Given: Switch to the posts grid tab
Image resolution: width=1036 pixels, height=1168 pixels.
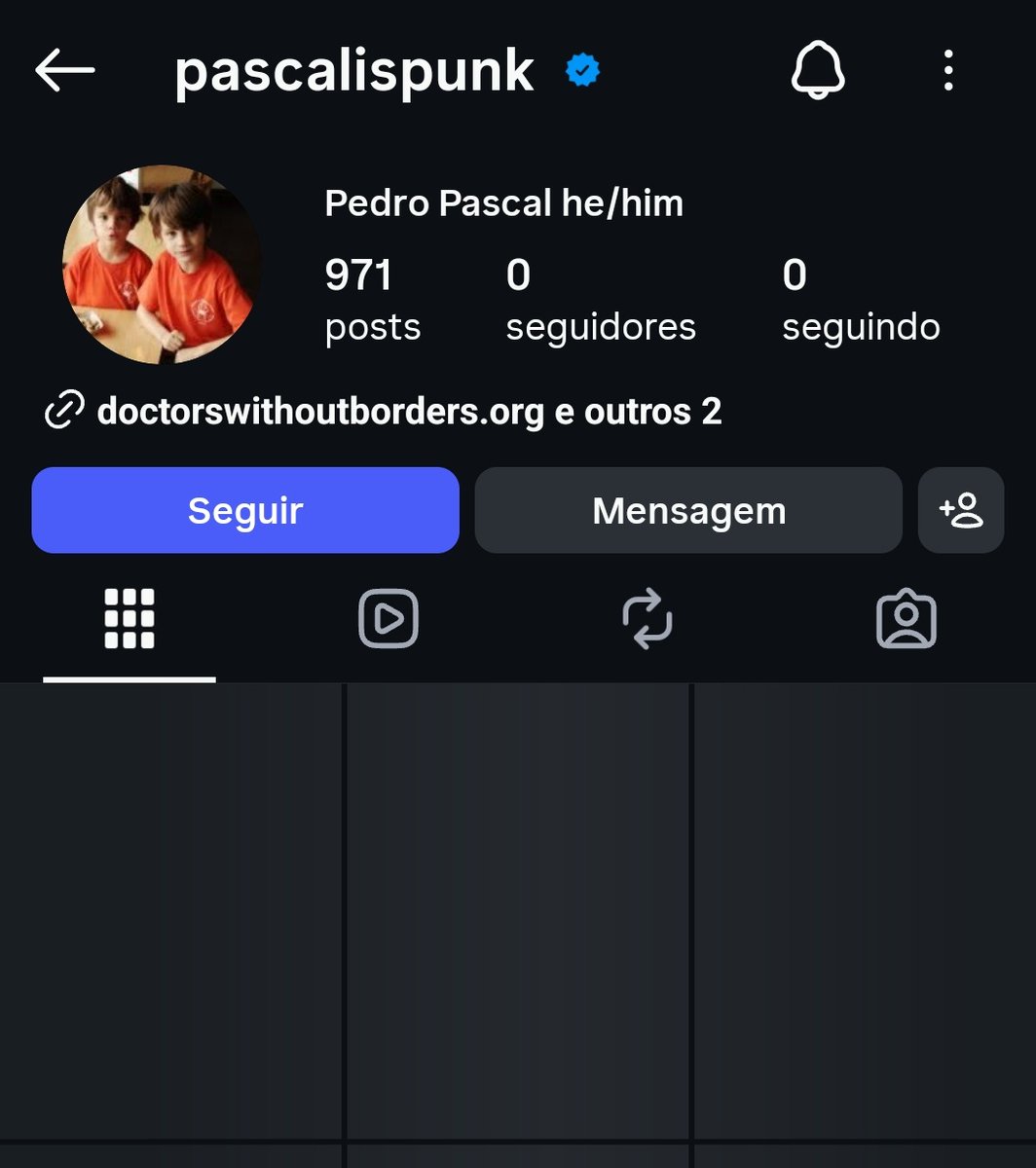Looking at the screenshot, I should tap(129, 619).
